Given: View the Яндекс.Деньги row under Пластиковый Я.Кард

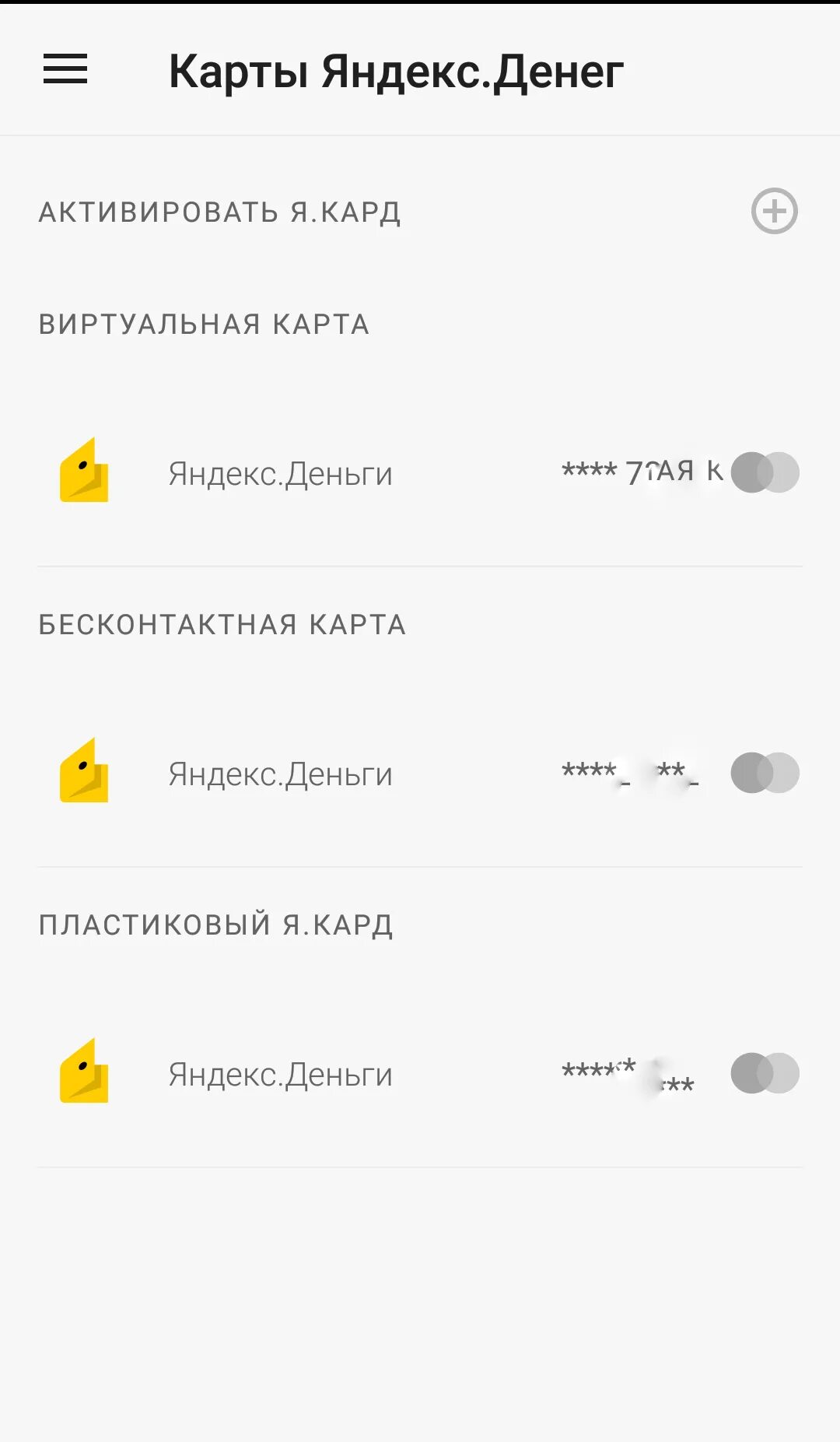Looking at the screenshot, I should tap(280, 1075).
